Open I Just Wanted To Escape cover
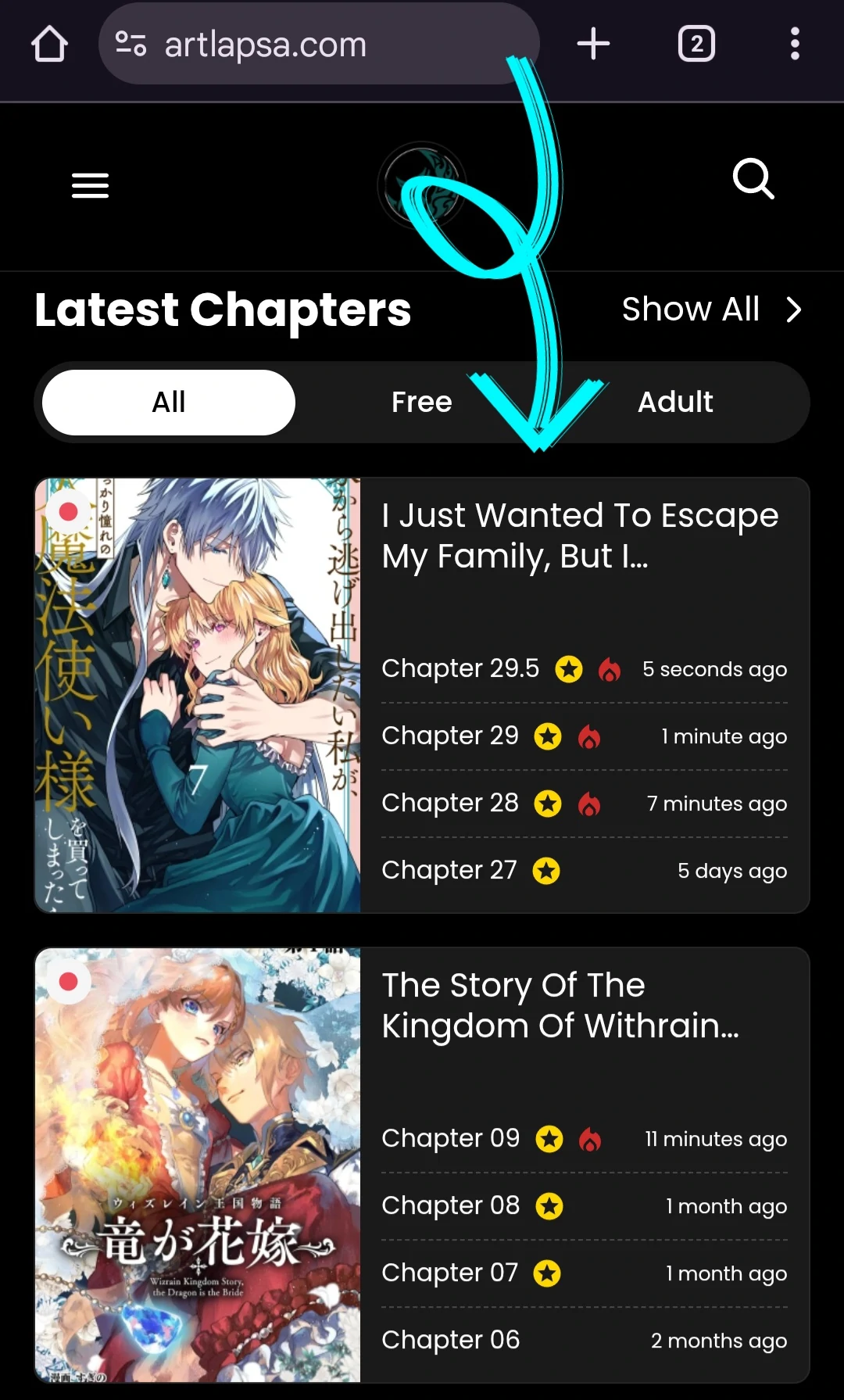 tap(198, 695)
